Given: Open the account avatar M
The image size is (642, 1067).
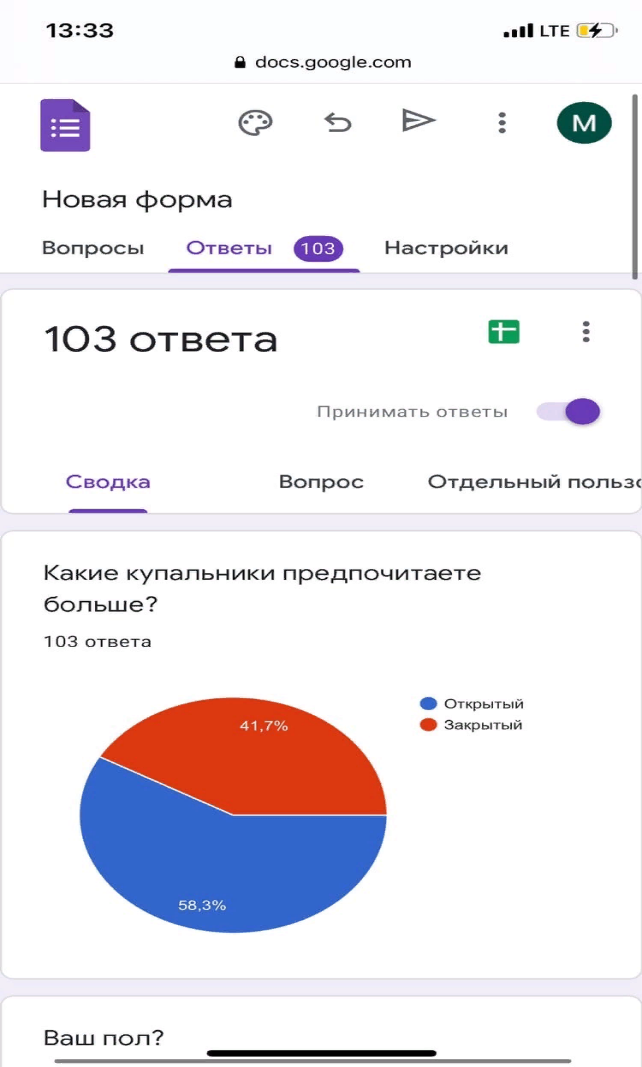Looking at the screenshot, I should tap(584, 123).
